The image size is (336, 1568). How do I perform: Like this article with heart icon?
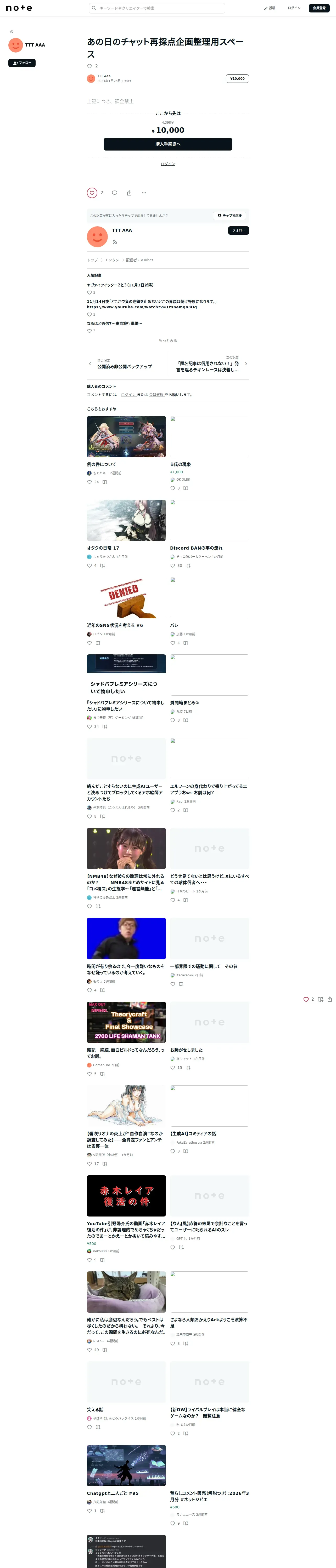[92, 193]
